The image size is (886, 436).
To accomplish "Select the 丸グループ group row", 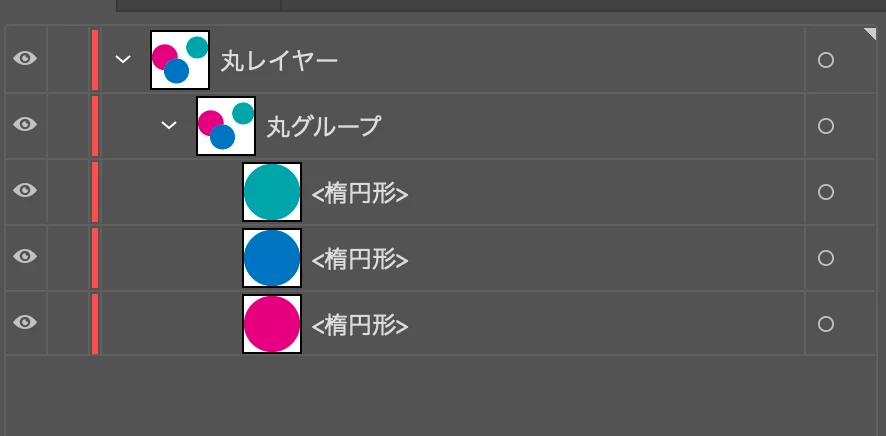I will 323,126.
